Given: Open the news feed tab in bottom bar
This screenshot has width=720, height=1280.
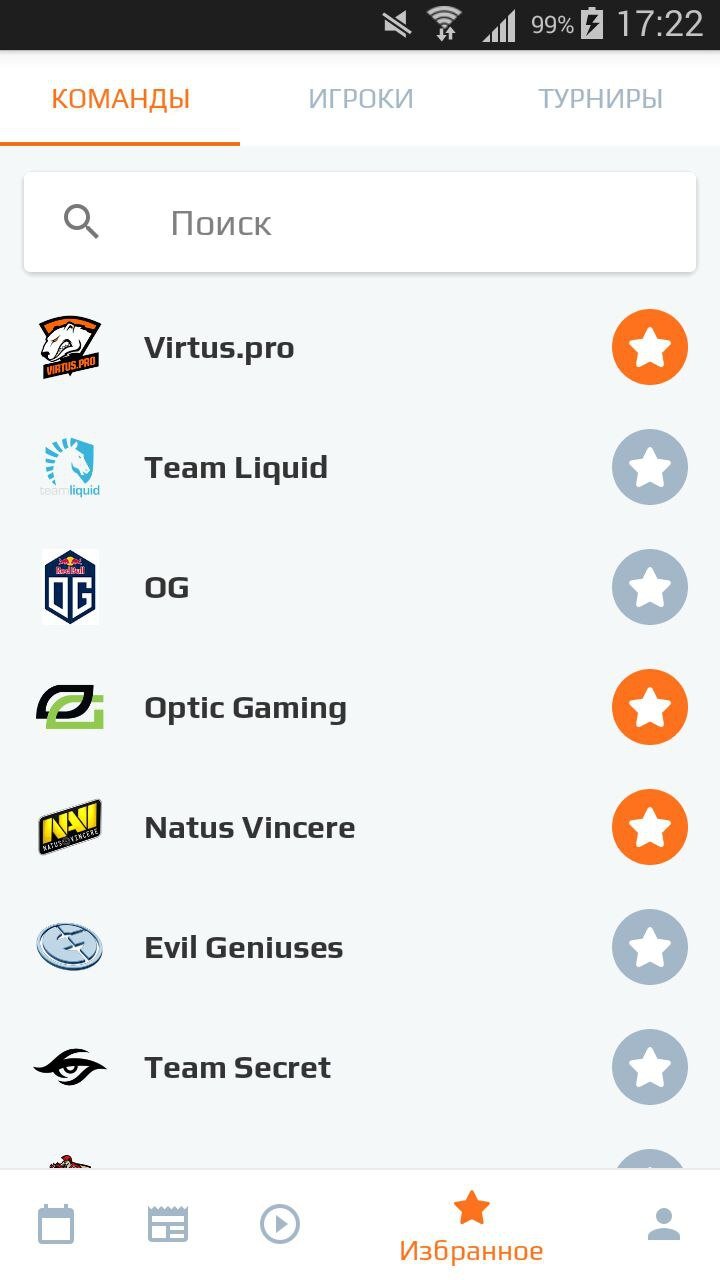Looking at the screenshot, I should (x=168, y=1224).
